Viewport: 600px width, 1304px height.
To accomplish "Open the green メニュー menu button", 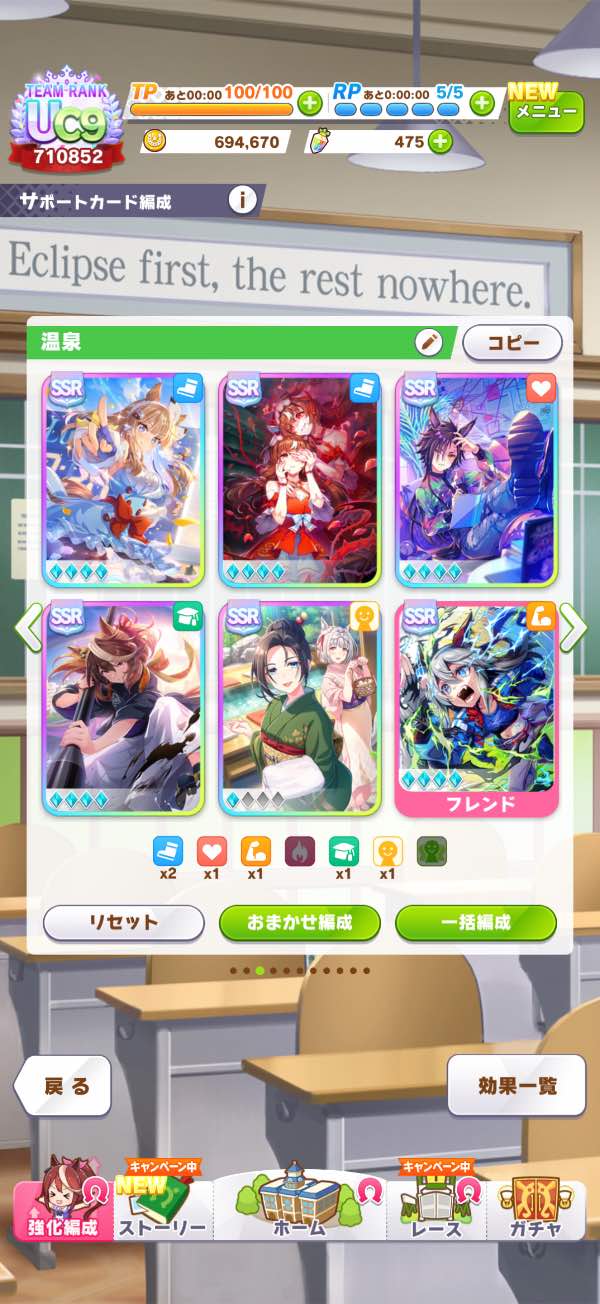I will tap(546, 110).
